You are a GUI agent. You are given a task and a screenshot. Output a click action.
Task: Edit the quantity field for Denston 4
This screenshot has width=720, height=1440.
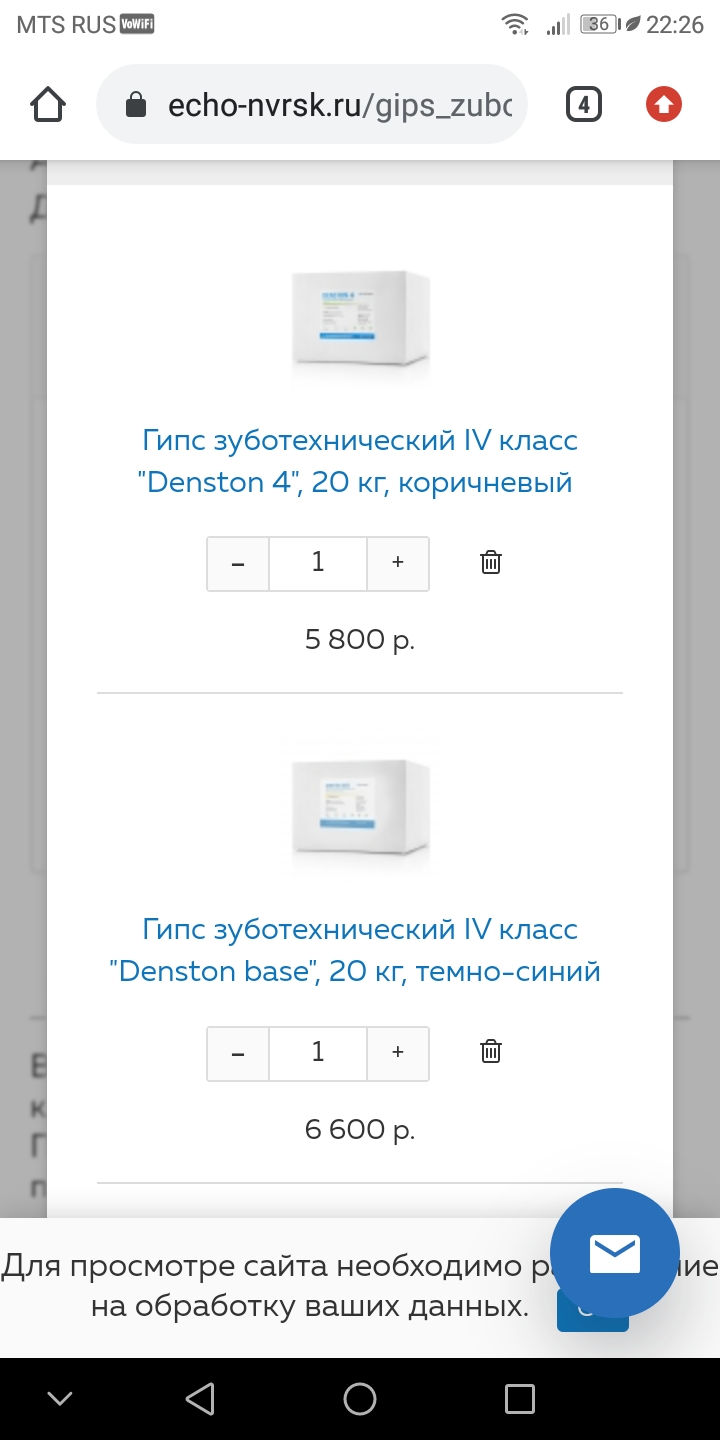click(318, 563)
